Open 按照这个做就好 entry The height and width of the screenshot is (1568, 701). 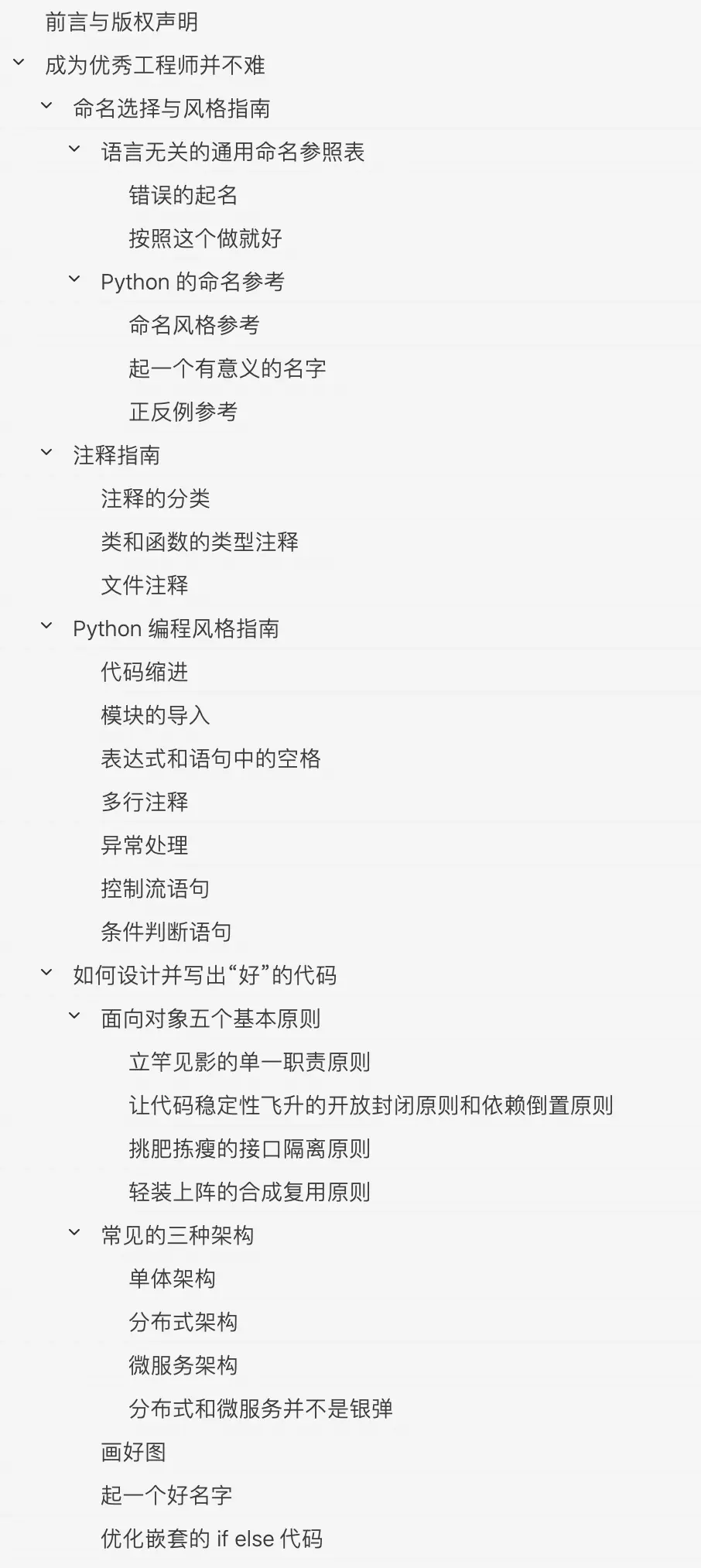click(205, 238)
